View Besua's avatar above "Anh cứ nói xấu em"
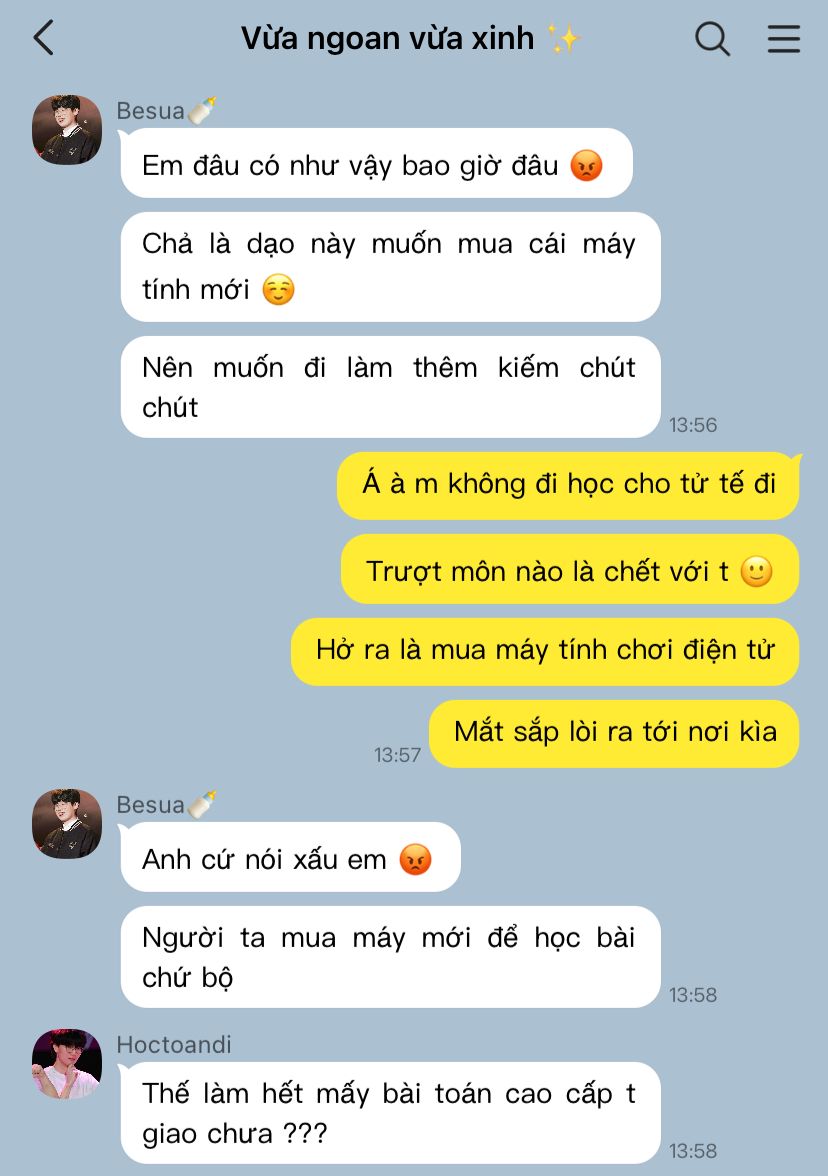Screen dimensions: 828x1176 pos(67,823)
